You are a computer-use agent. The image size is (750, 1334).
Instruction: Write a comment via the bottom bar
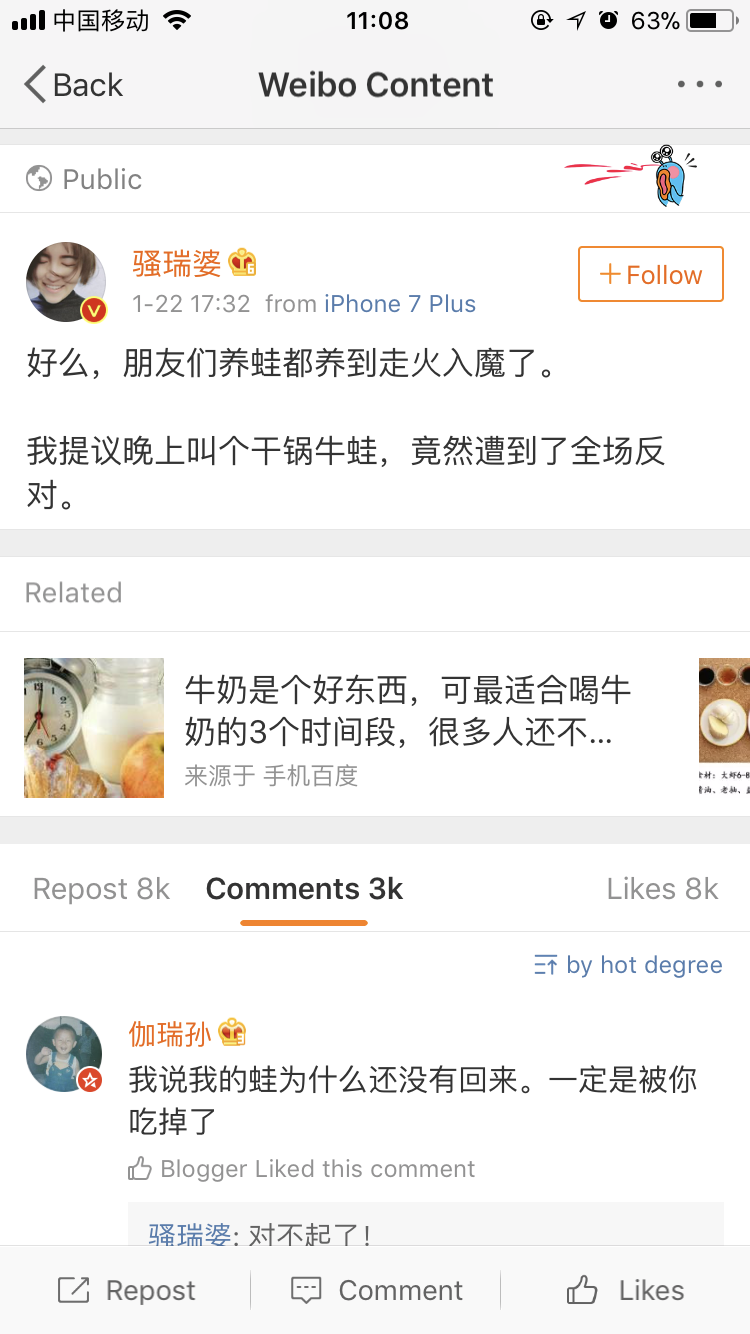point(376,1290)
